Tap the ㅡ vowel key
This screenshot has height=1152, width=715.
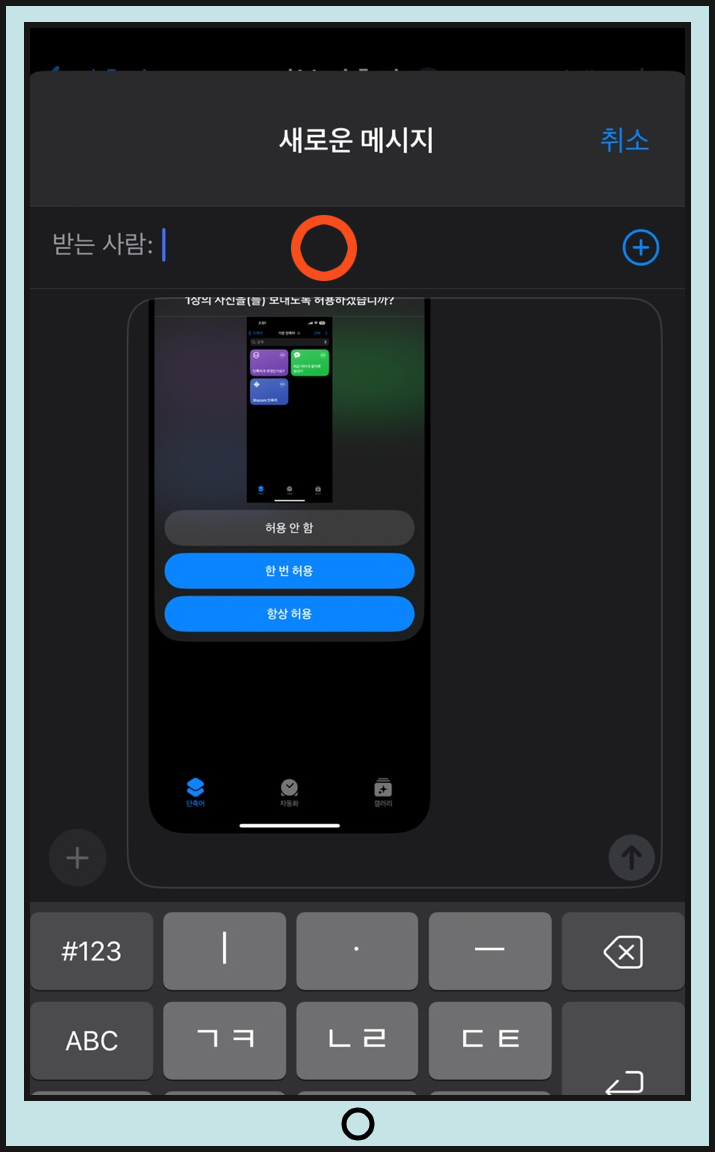[490, 951]
